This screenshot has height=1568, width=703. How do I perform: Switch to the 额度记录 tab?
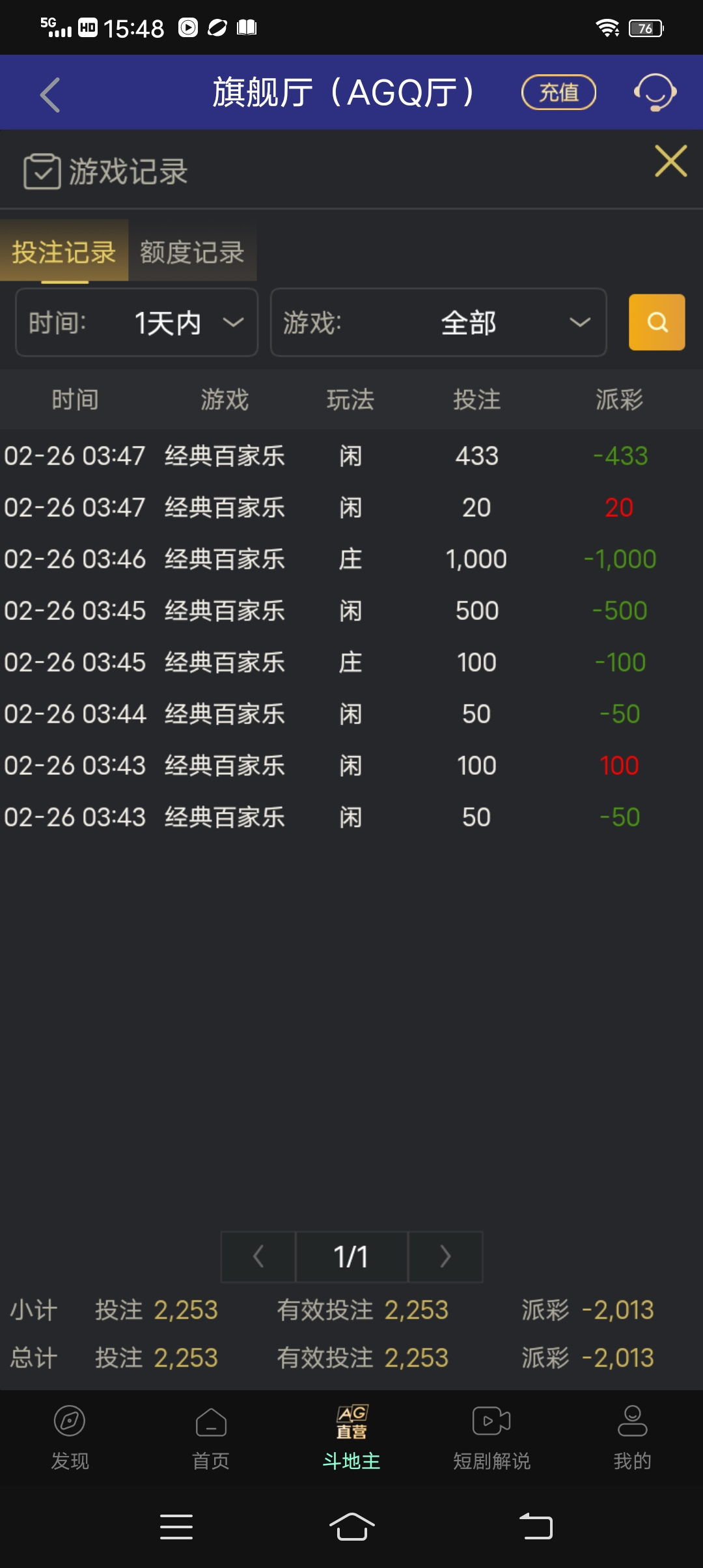tap(192, 253)
